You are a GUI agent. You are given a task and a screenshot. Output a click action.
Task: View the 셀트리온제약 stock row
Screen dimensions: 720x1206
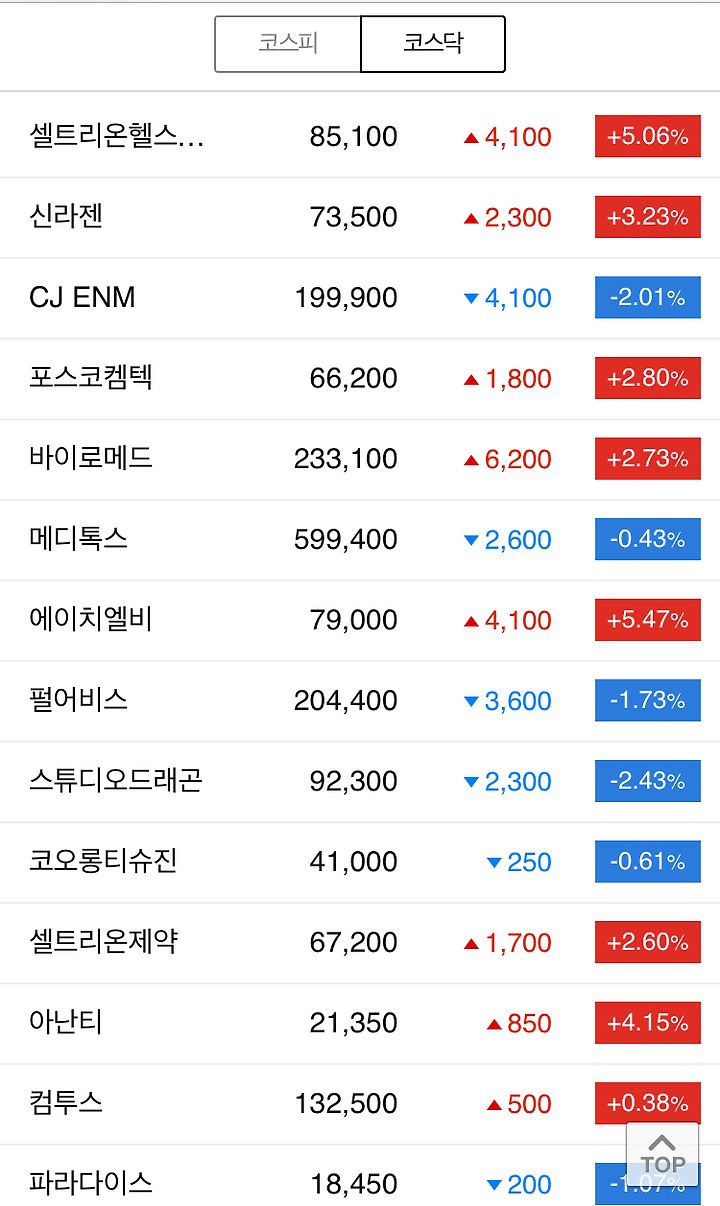(360, 943)
